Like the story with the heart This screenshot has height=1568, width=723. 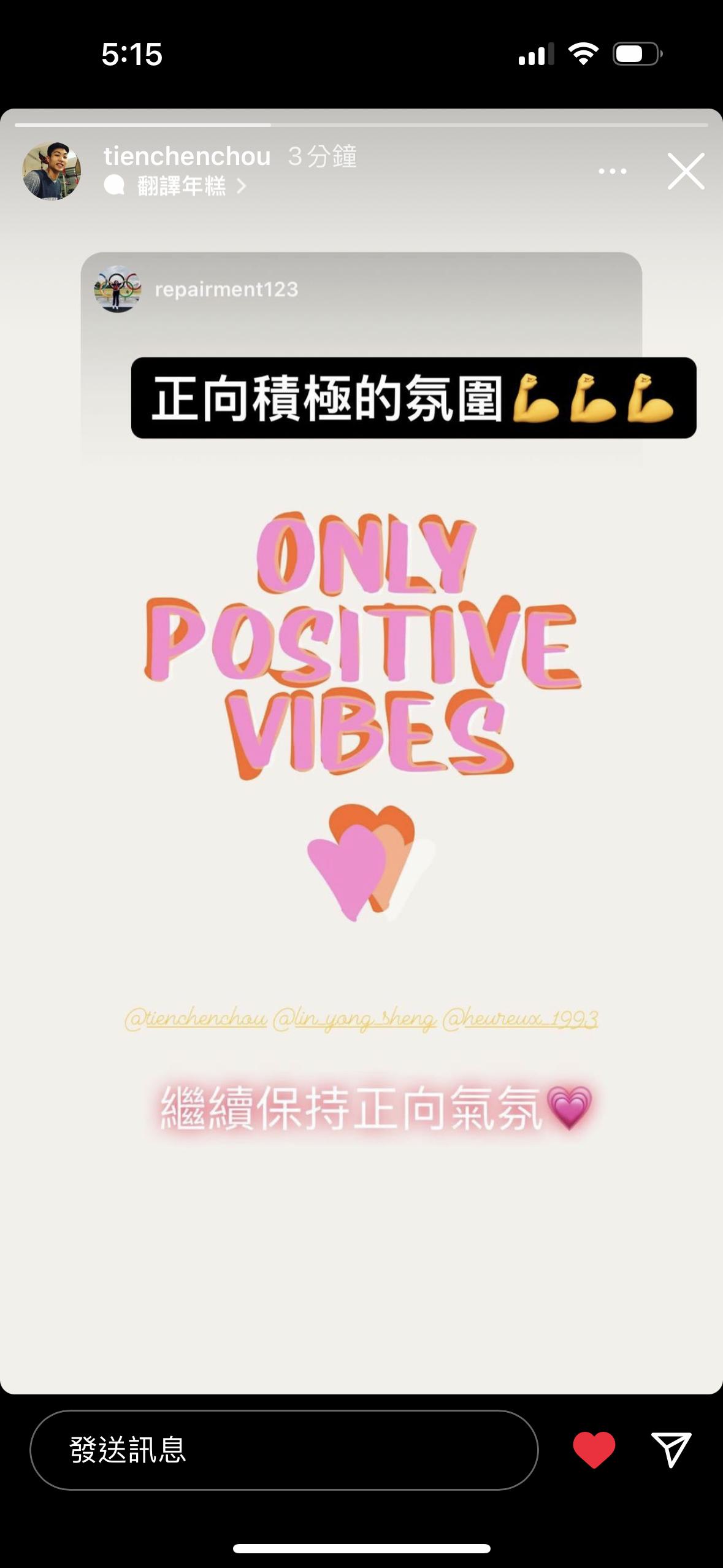click(x=594, y=1450)
